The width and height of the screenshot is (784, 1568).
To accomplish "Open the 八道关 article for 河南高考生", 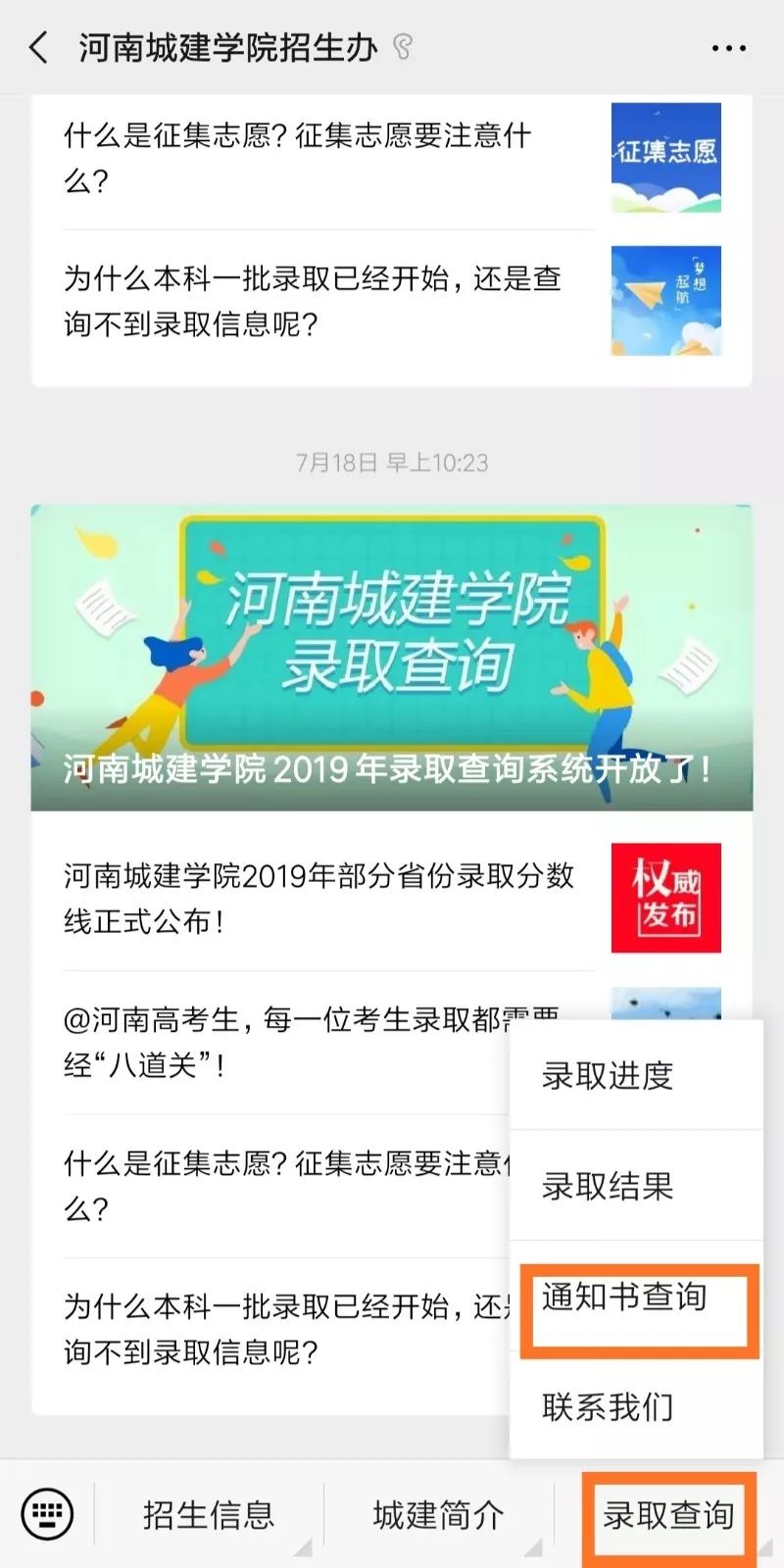I will click(284, 1043).
